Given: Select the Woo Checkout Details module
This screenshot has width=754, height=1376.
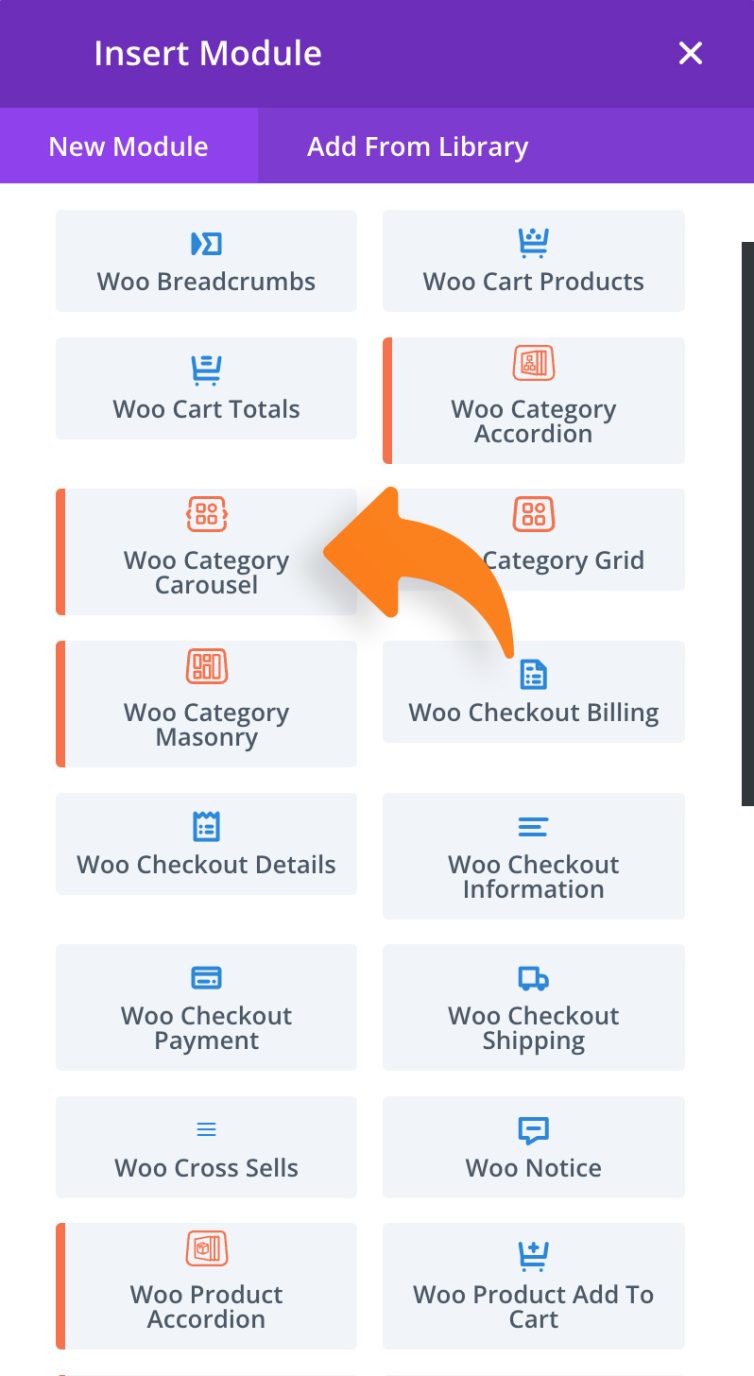Looking at the screenshot, I should coord(206,843).
